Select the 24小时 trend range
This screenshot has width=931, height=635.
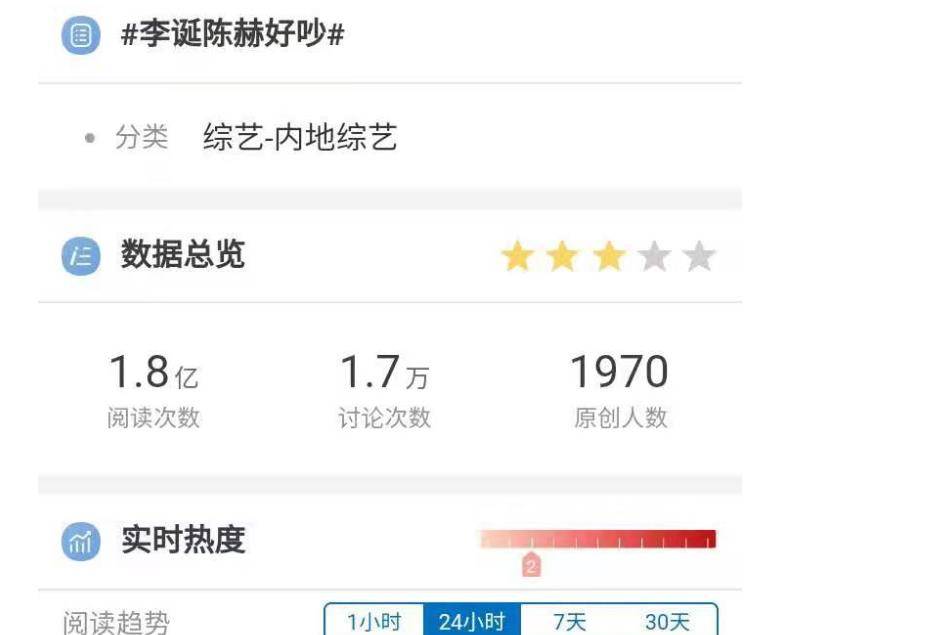pyautogui.click(x=472, y=622)
